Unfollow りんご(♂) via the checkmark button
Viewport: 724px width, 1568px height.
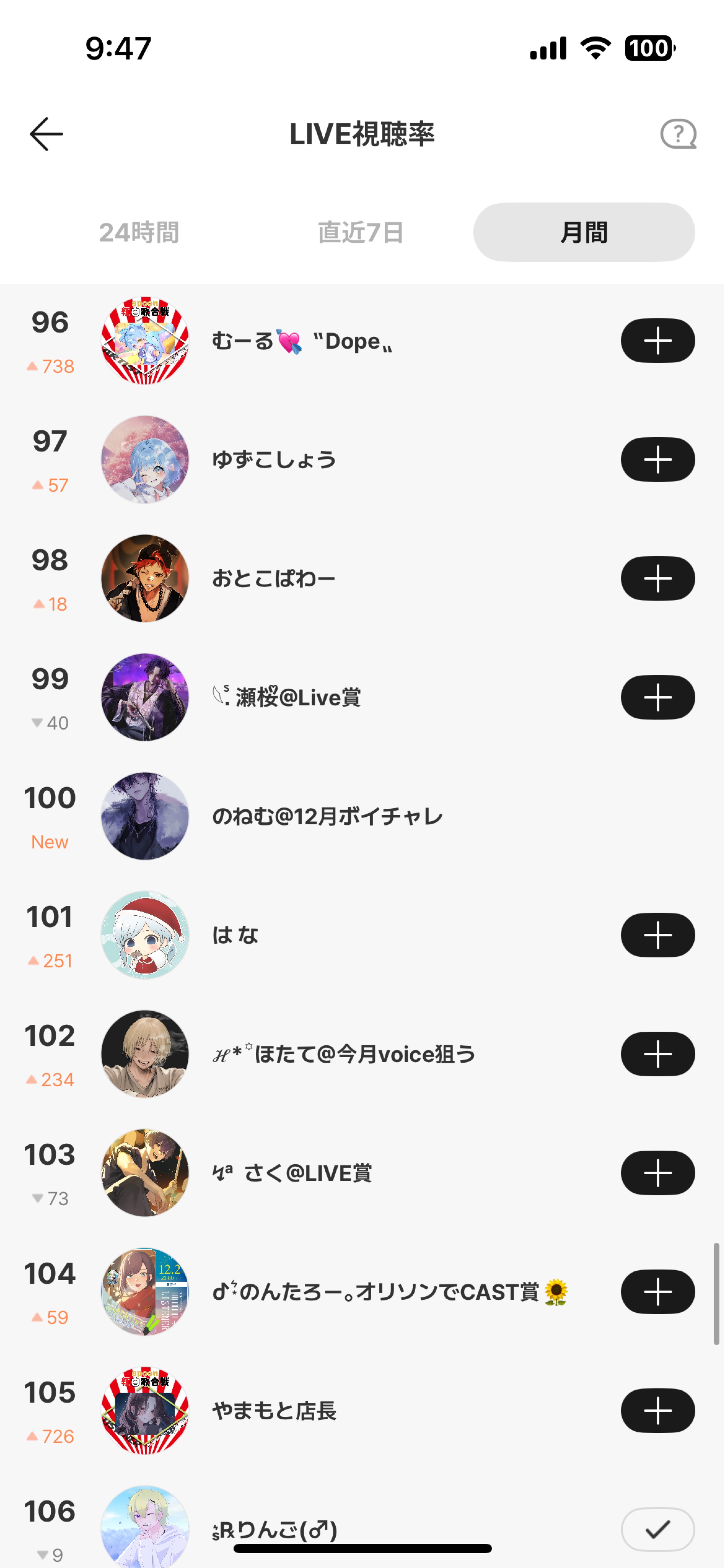pos(657,1529)
